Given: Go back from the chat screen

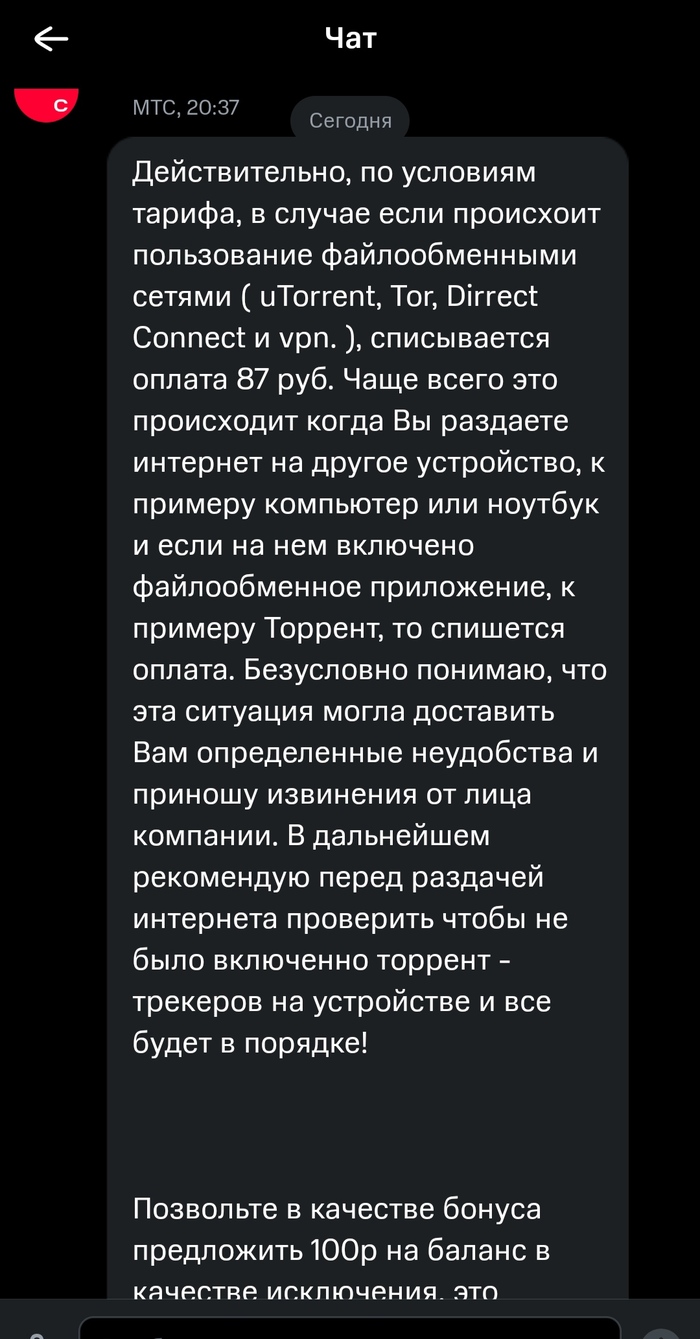Looking at the screenshot, I should click(51, 39).
